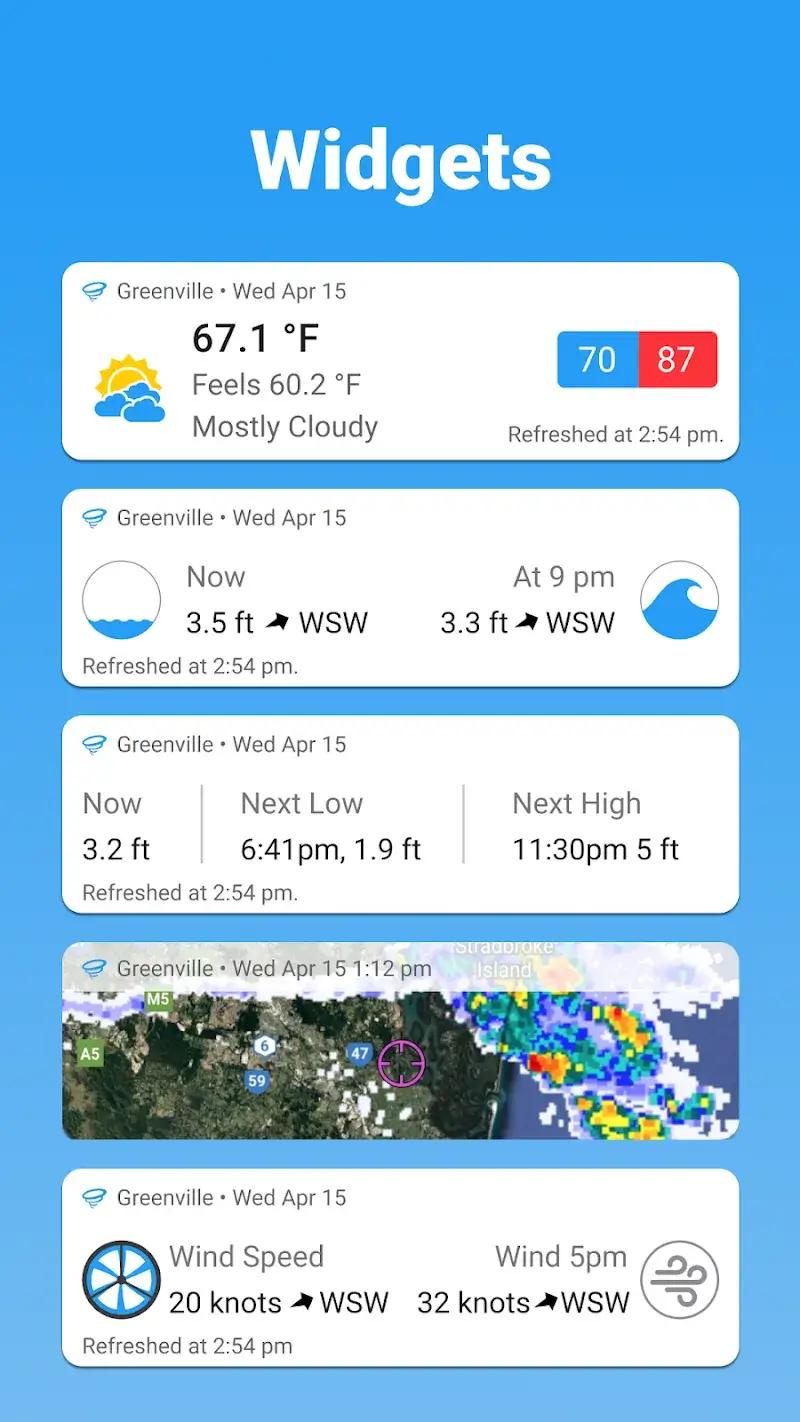Select the sun and clouds weather icon
This screenshot has height=1422, width=800.
[126, 383]
